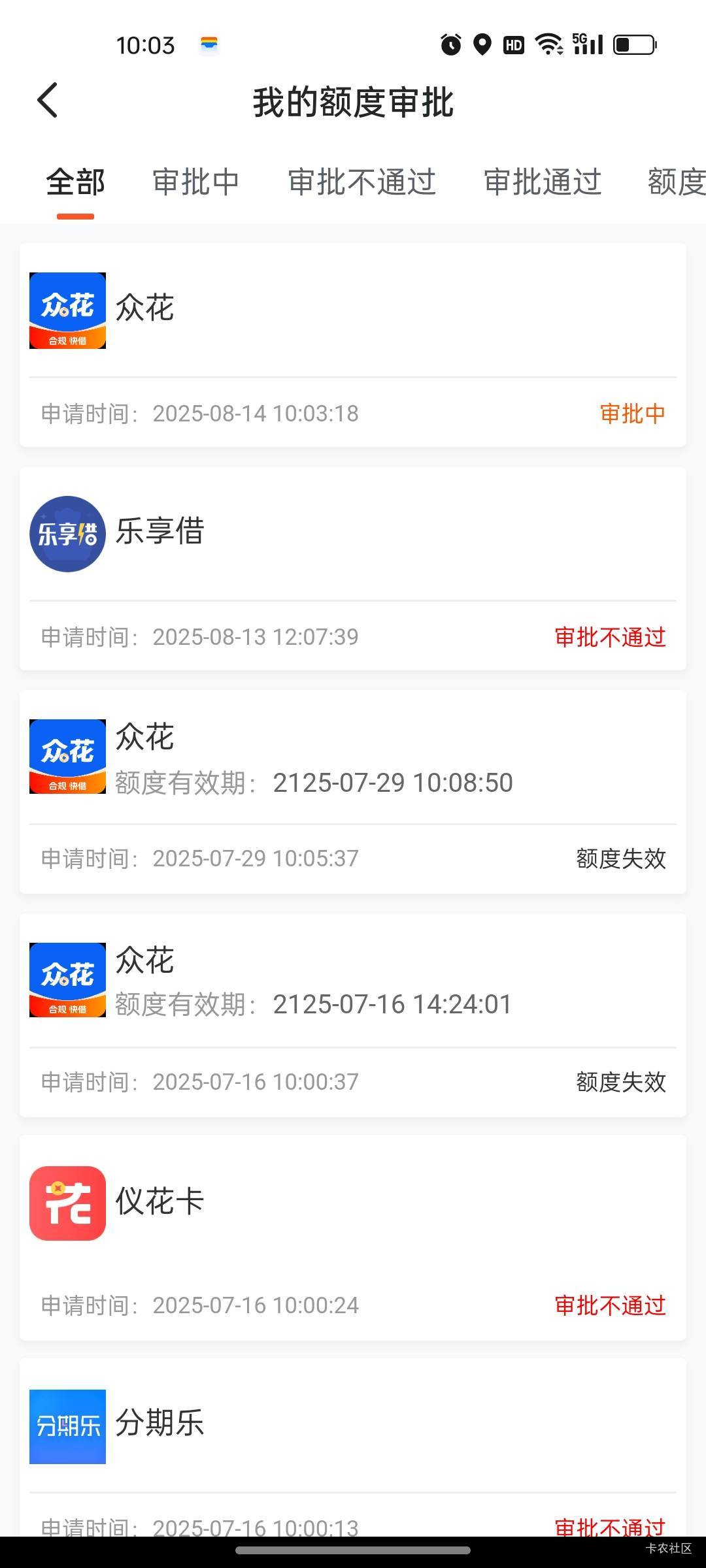Switch to the 审批不通过 tab

coord(361,182)
